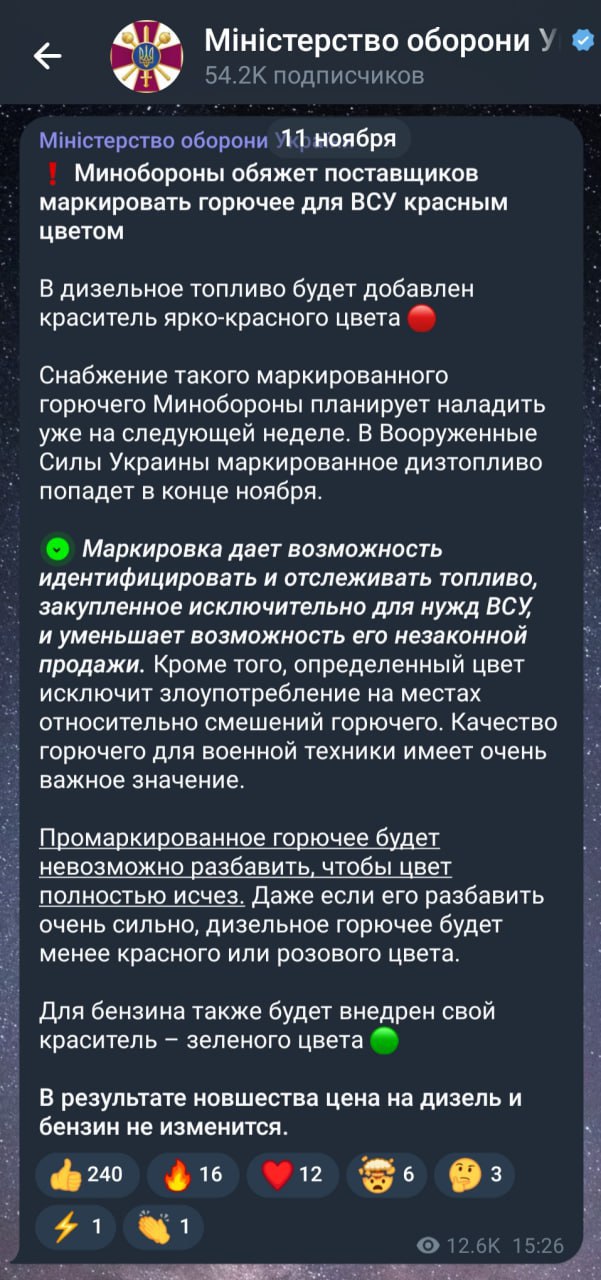Tap the mind-blown reaction chip
Viewport: 601px width, 1280px height.
tap(386, 1174)
